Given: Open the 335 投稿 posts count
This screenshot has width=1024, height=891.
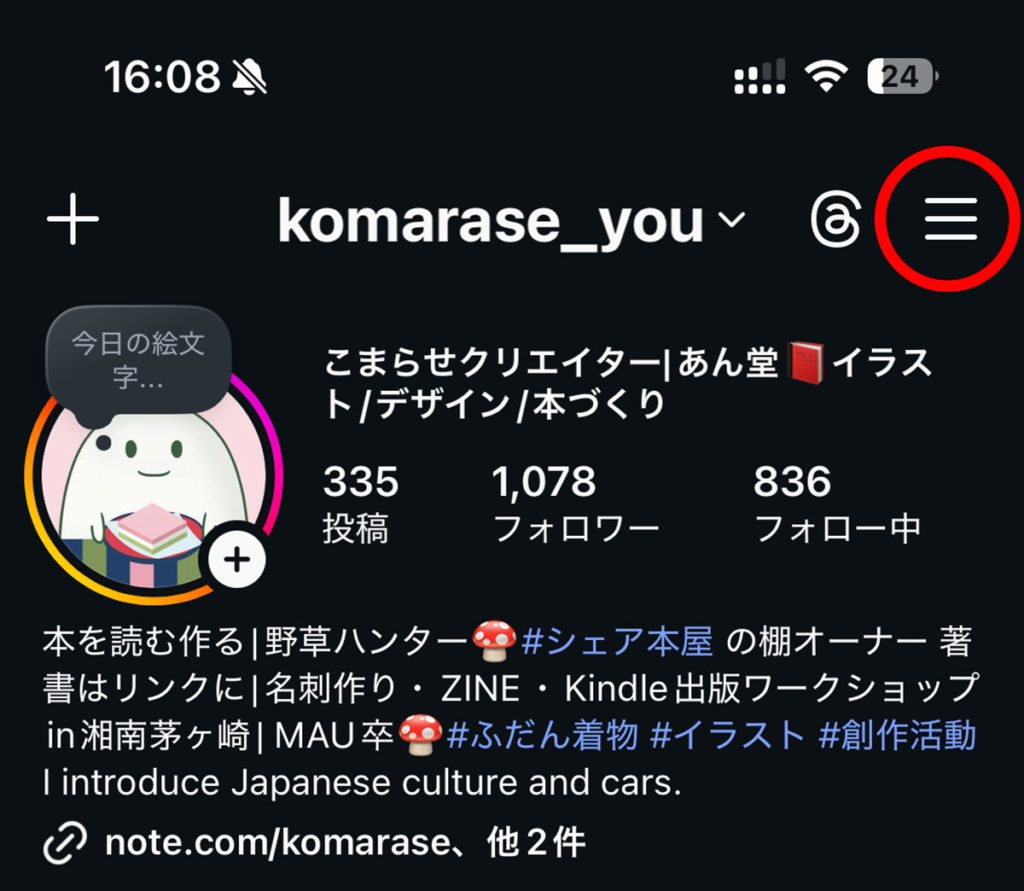Looking at the screenshot, I should pyautogui.click(x=360, y=504).
